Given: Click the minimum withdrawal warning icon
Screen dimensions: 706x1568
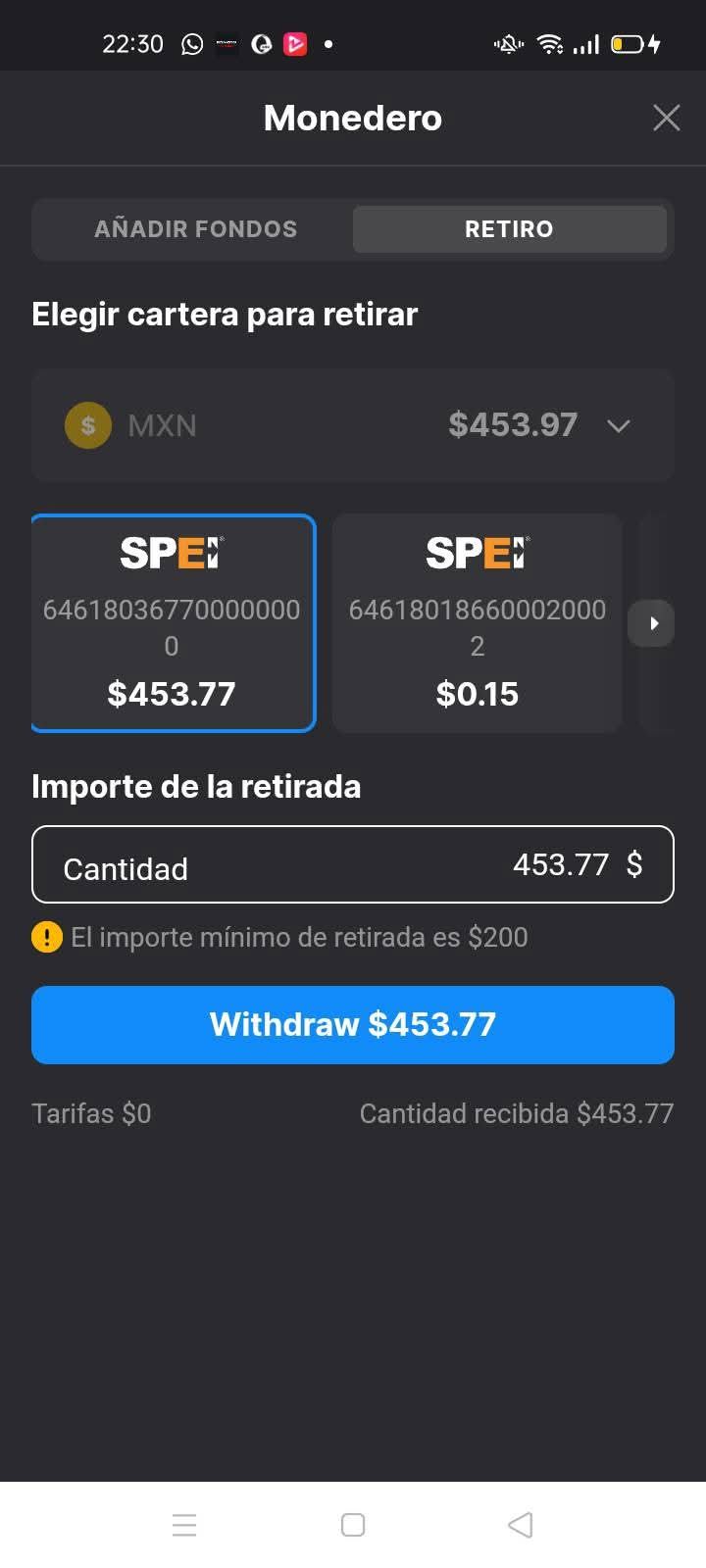Looking at the screenshot, I should pyautogui.click(x=46, y=937).
